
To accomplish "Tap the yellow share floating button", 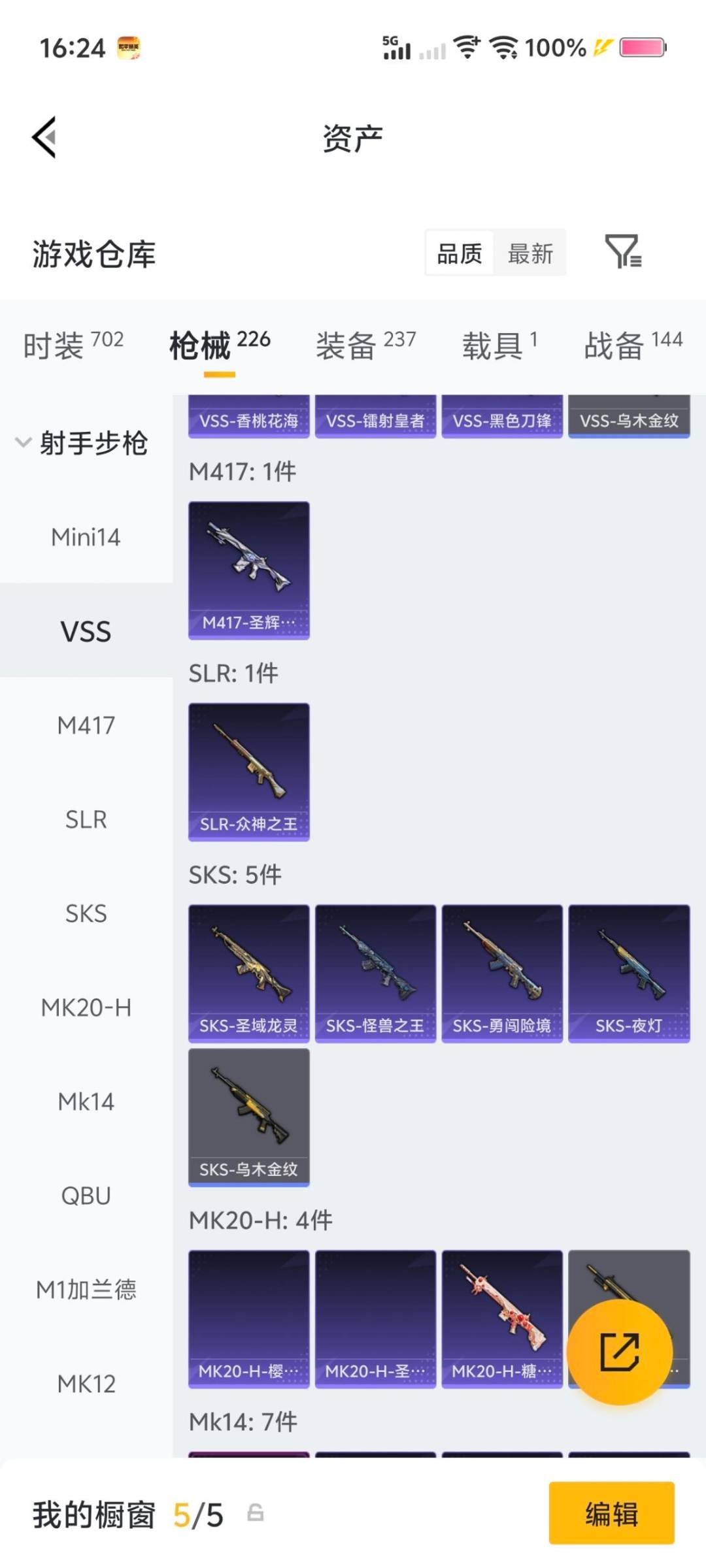I will pyautogui.click(x=619, y=1352).
